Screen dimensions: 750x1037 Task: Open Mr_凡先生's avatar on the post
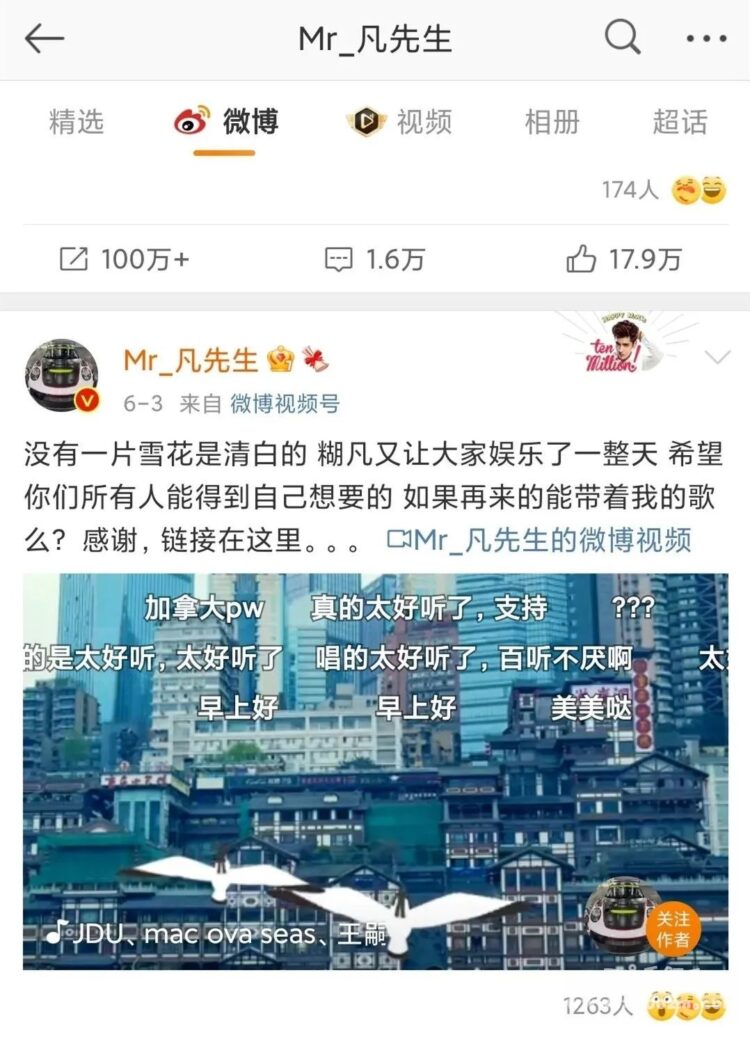point(61,375)
